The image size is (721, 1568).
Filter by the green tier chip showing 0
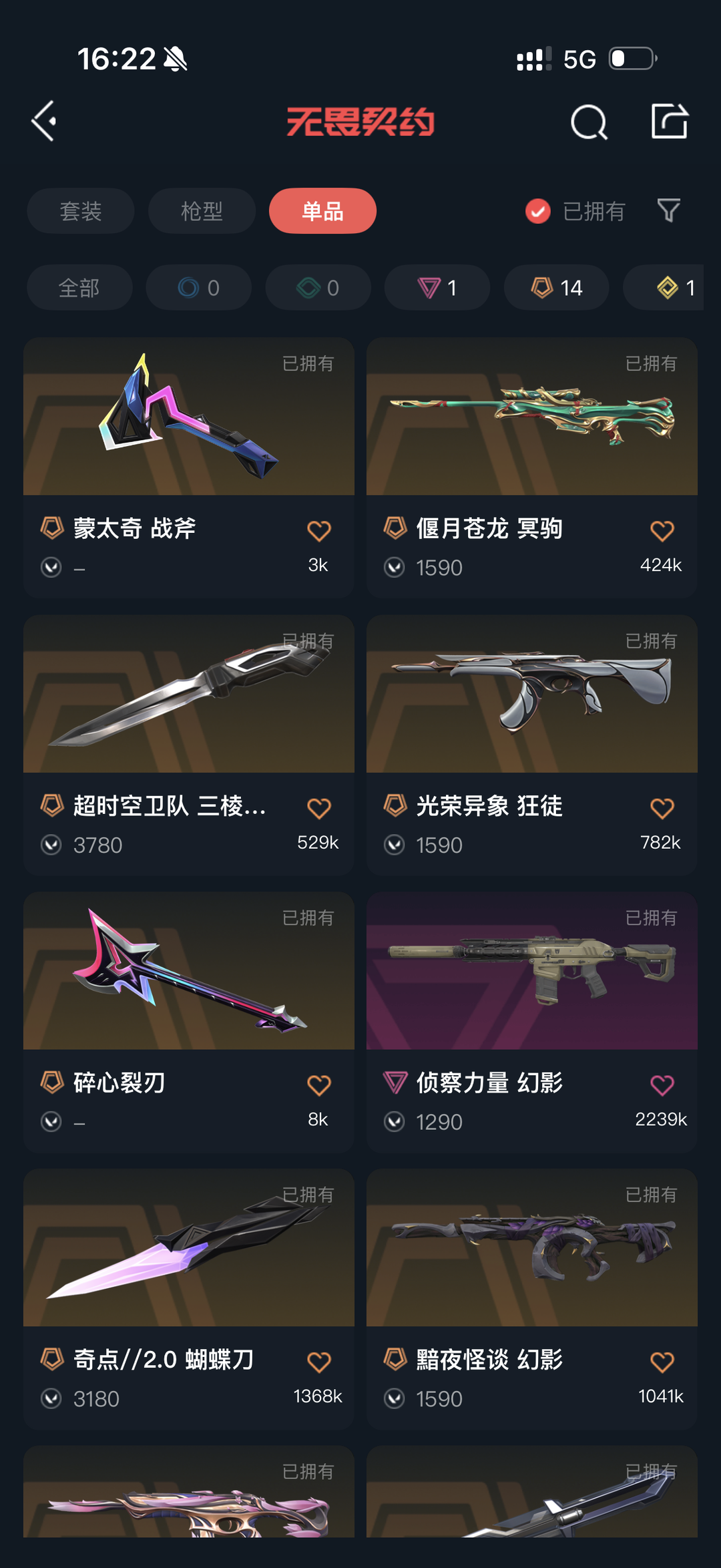(318, 288)
